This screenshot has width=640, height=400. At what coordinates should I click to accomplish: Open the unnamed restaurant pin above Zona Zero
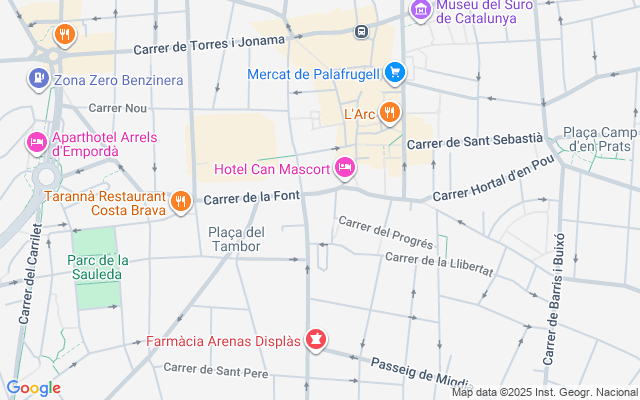coord(65,35)
